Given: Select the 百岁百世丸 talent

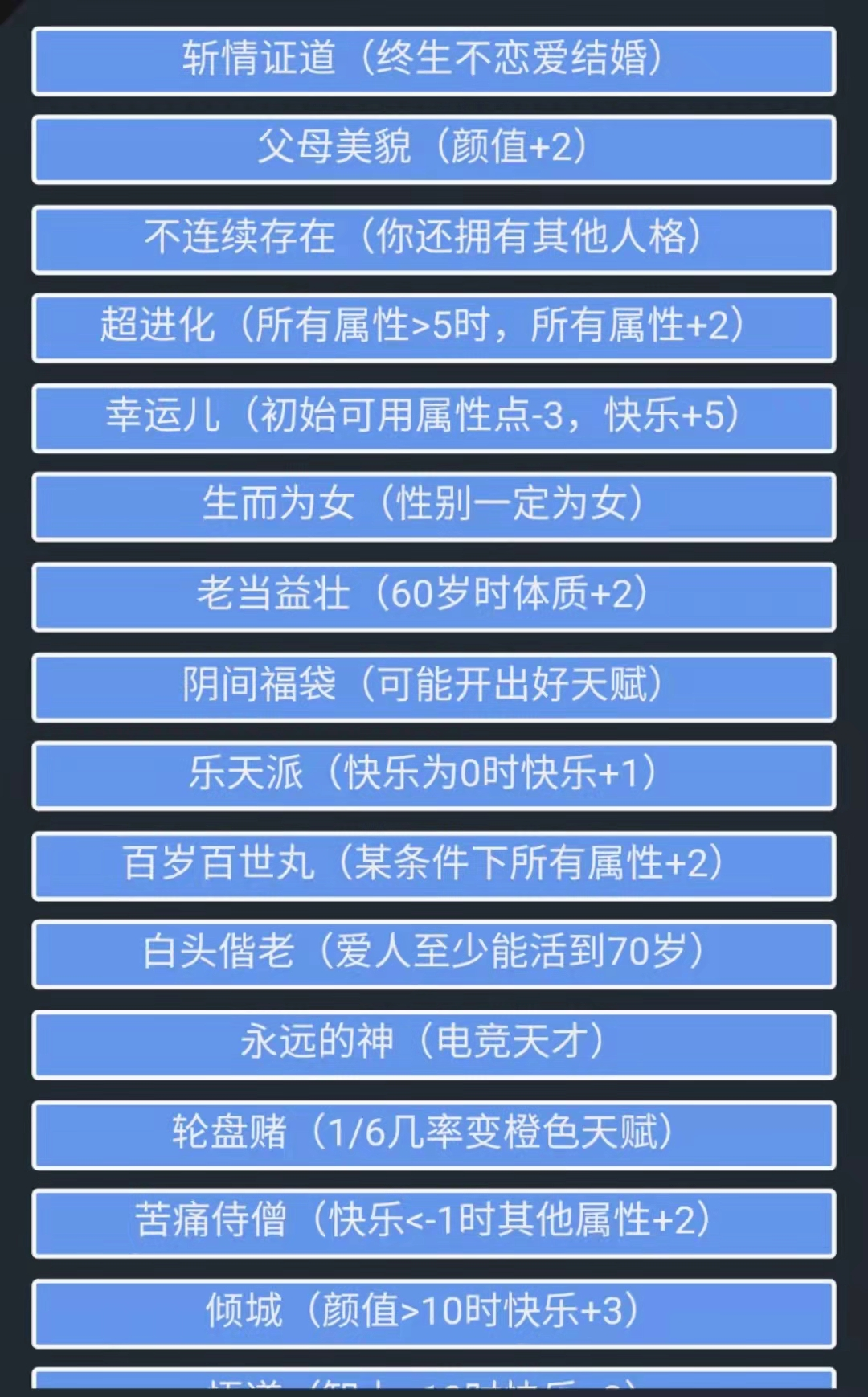Looking at the screenshot, I should point(434,865).
